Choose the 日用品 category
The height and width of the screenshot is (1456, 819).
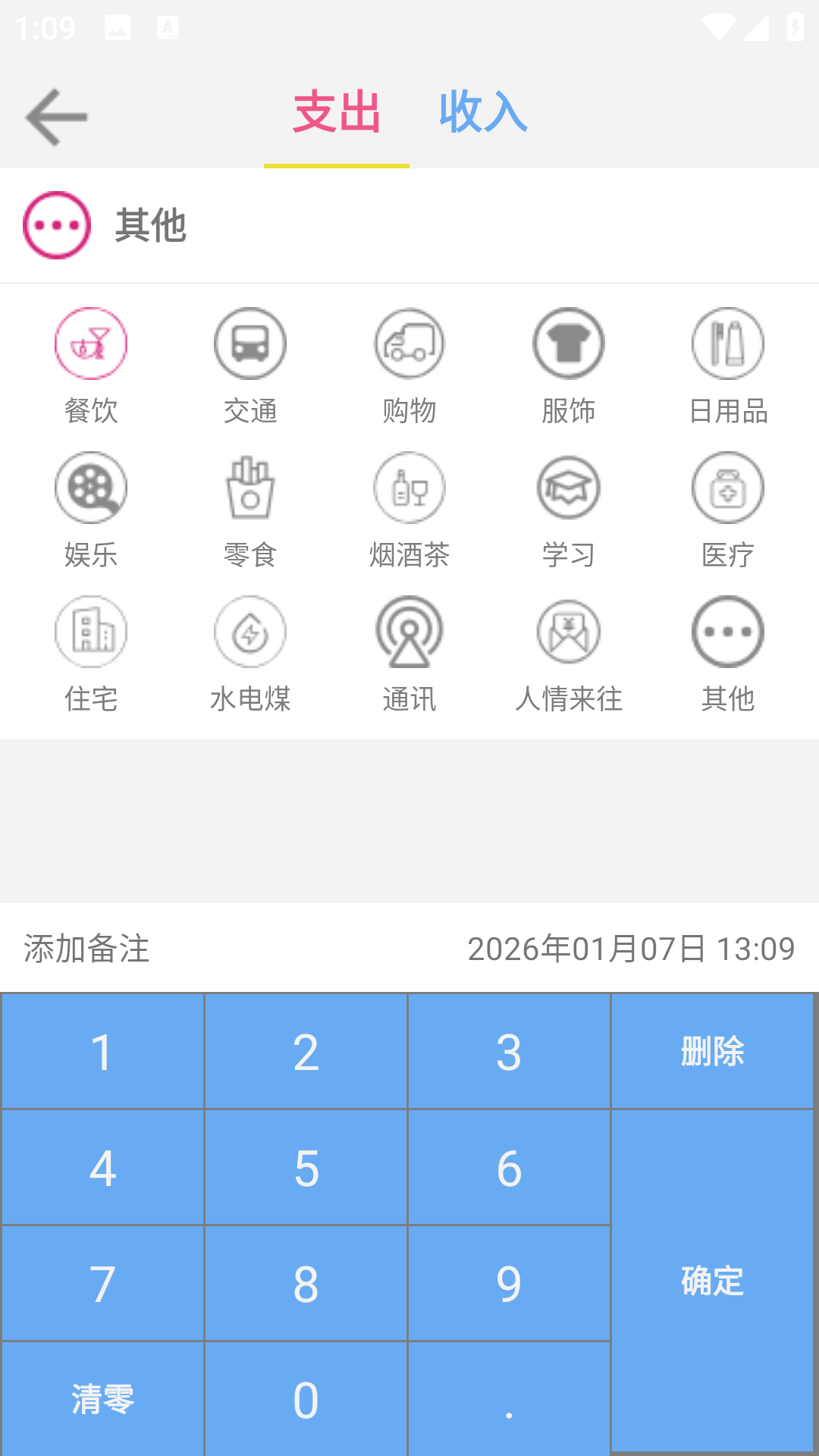(x=728, y=345)
